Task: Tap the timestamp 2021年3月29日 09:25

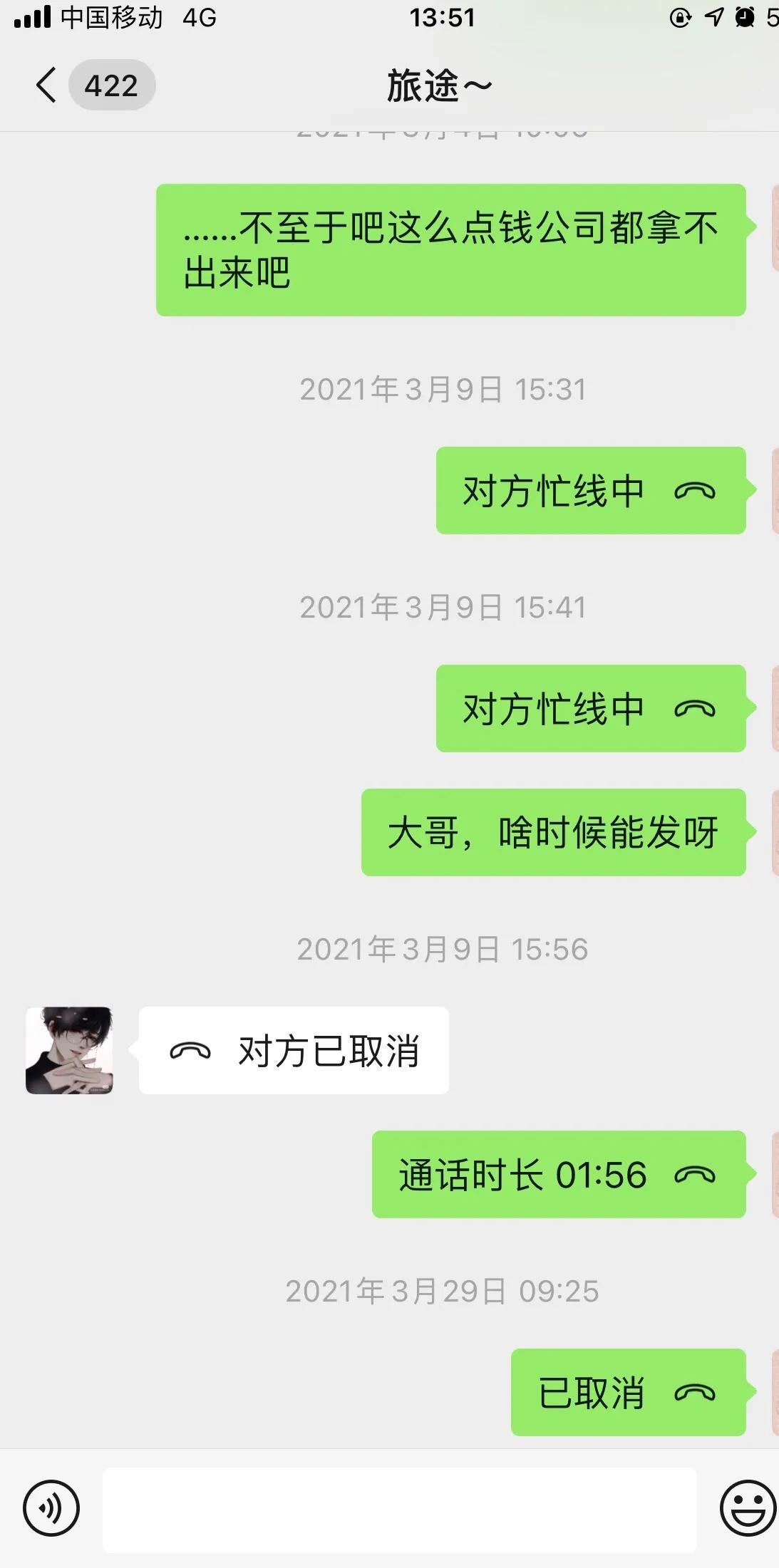Action: click(x=442, y=1290)
